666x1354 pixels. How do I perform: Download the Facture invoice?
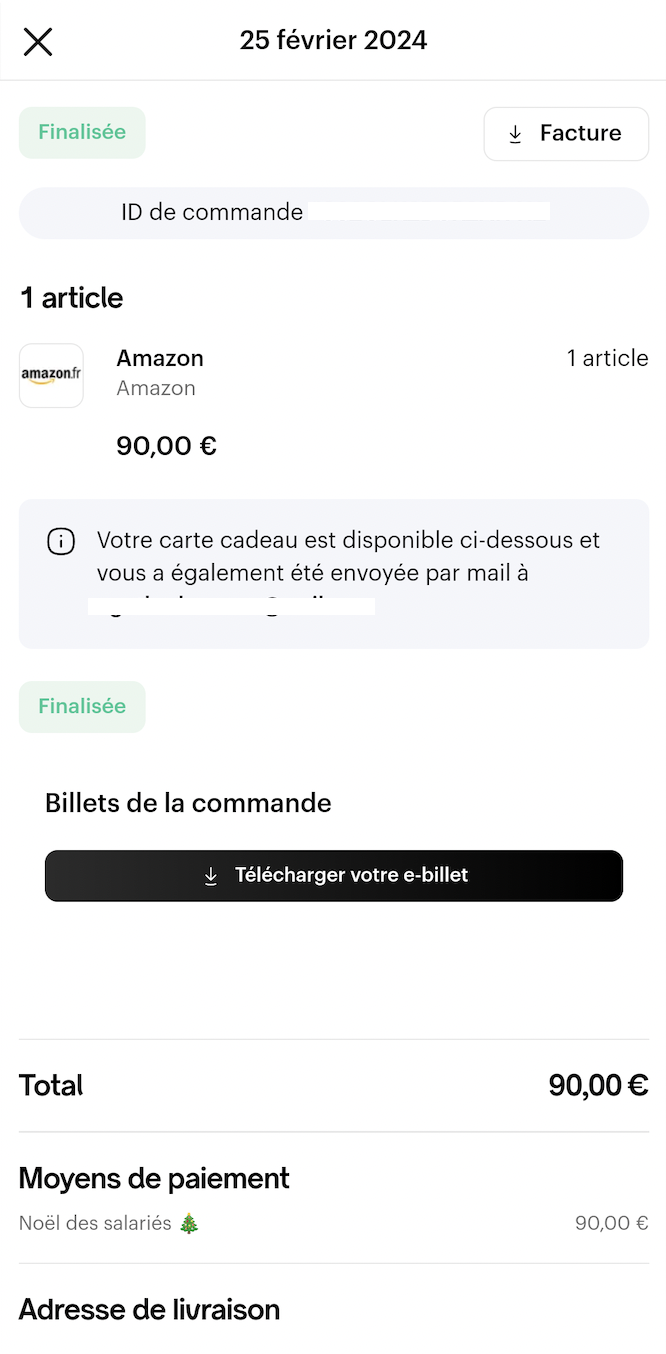[x=566, y=134]
